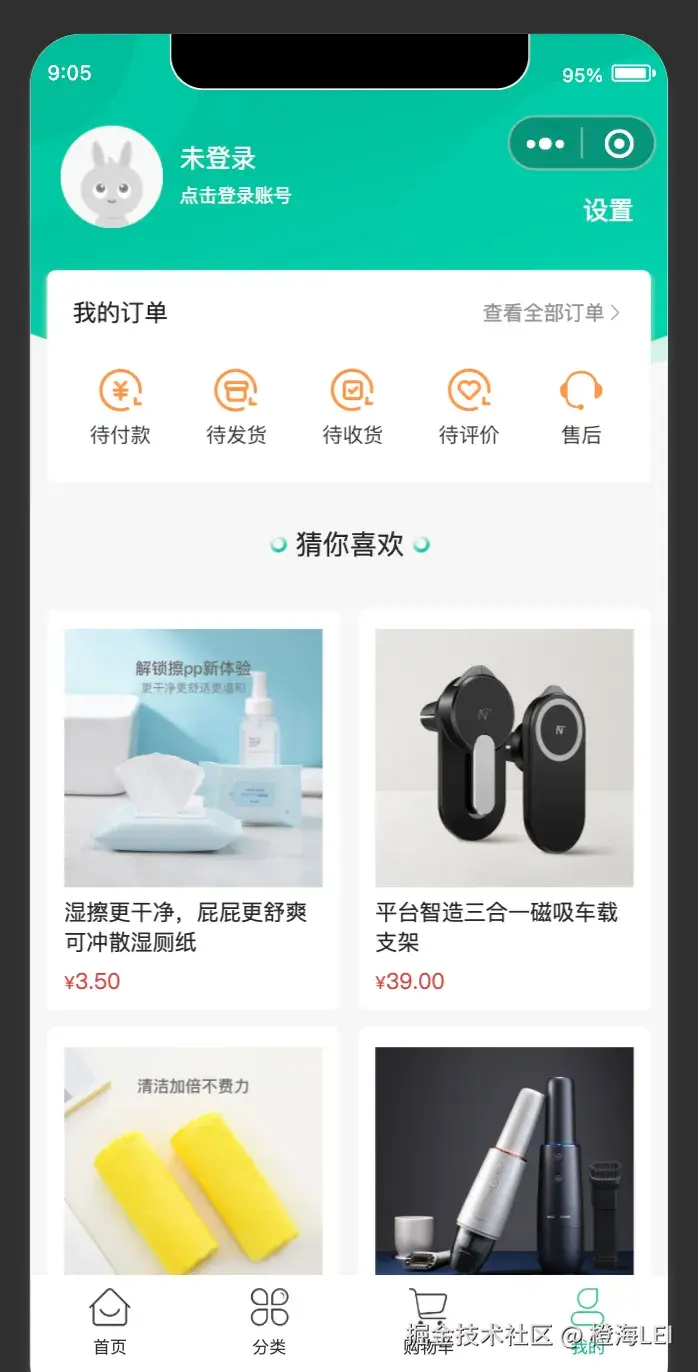The image size is (698, 1372).
Task: Close the mini program via circle icon
Action: tap(619, 144)
